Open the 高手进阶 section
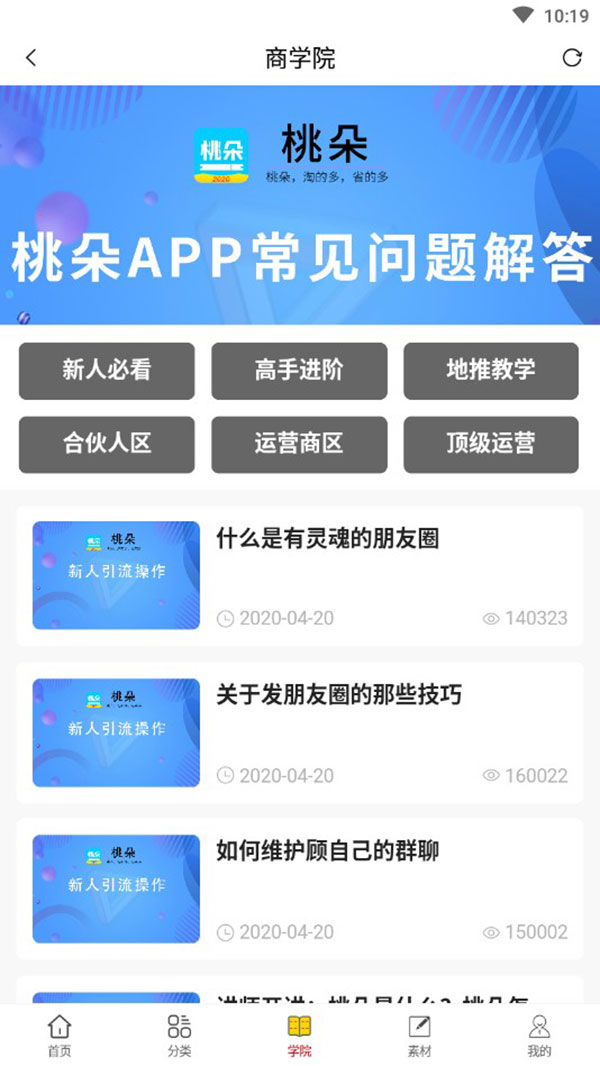The width and height of the screenshot is (600, 1066). point(299,370)
